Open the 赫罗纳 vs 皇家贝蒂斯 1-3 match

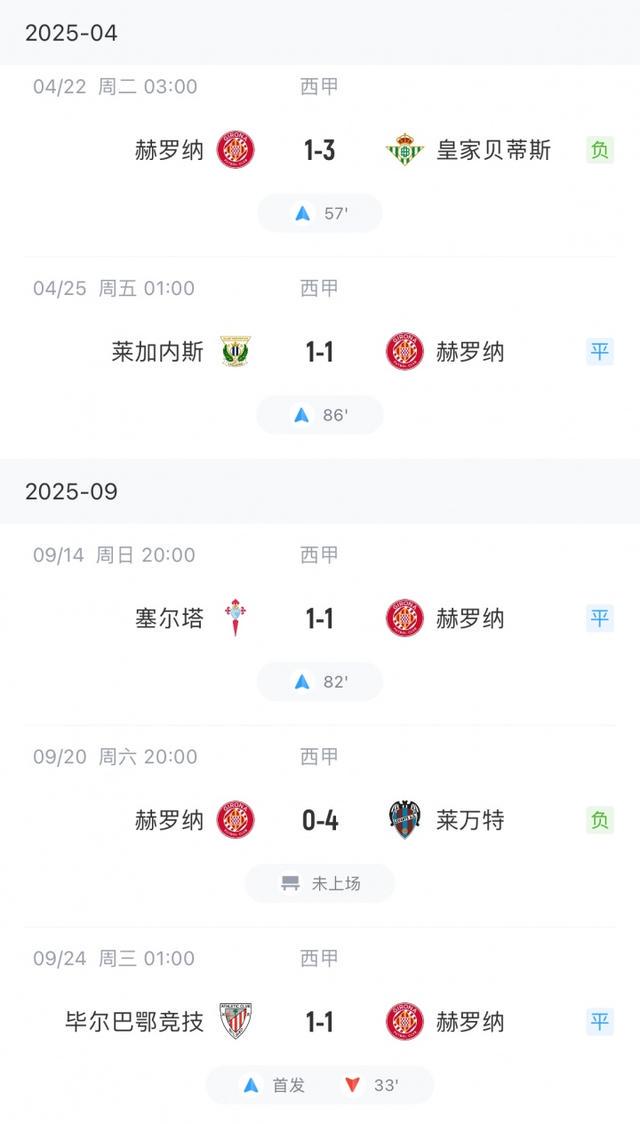pyautogui.click(x=320, y=150)
